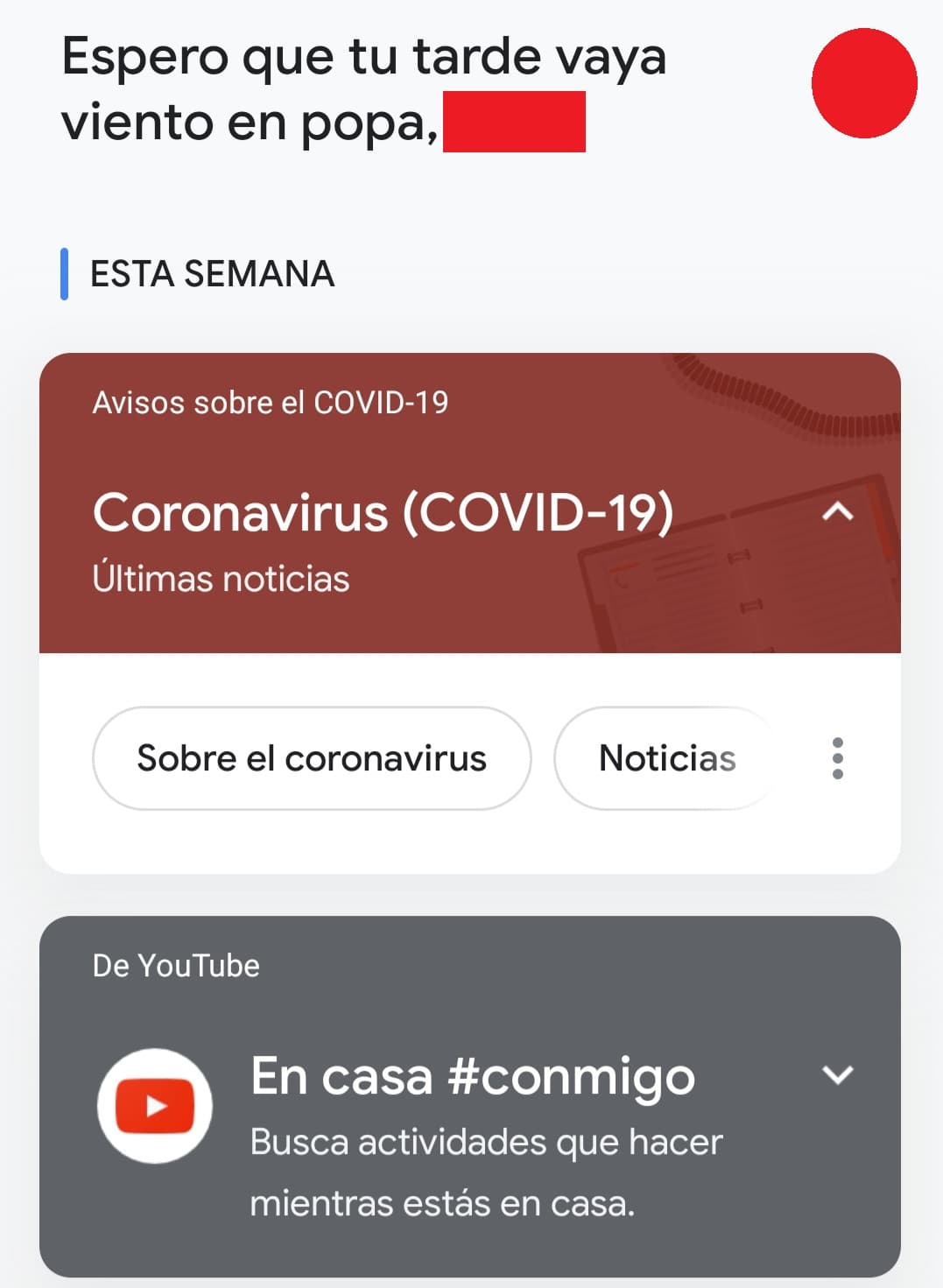
Task: Tap the Sobre el coronavirus chip
Action: click(x=311, y=758)
